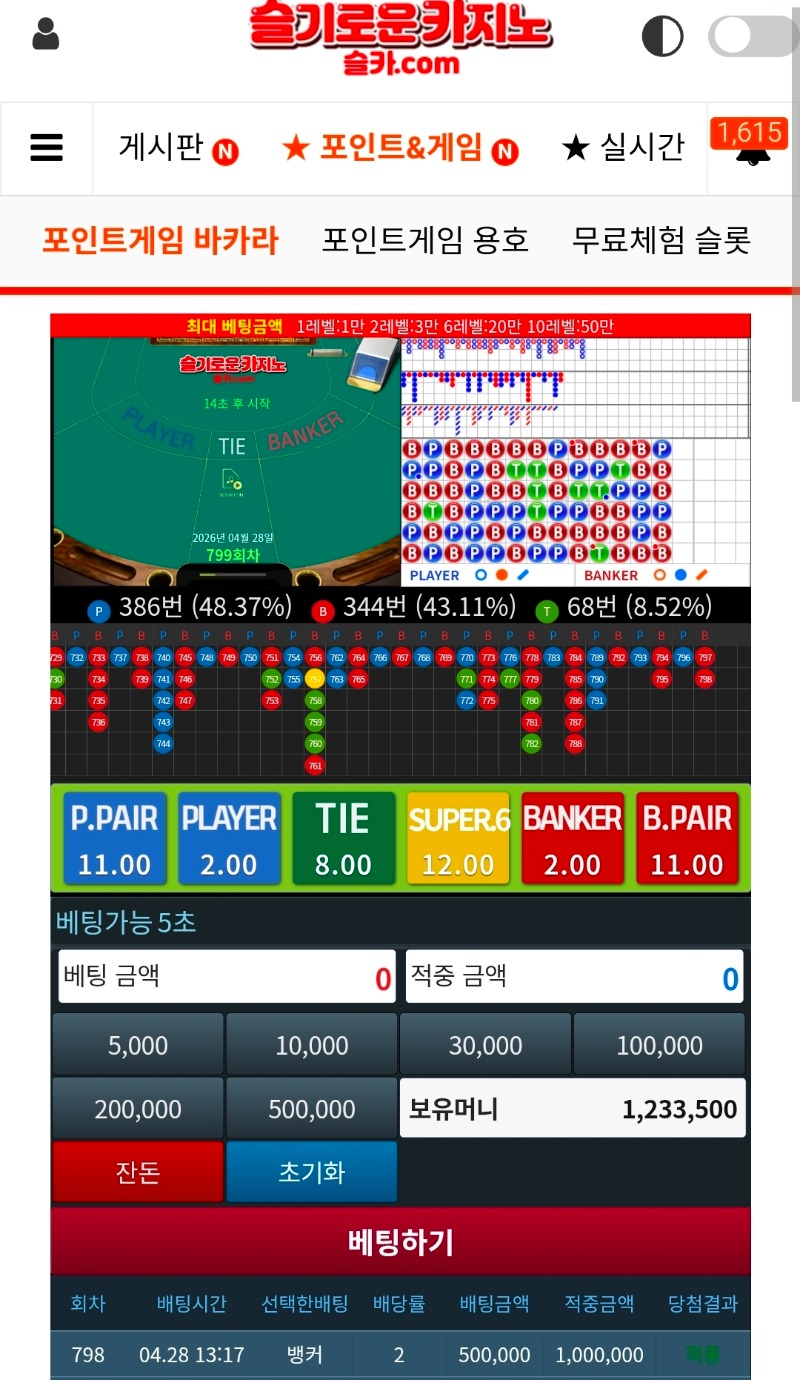Open the user profile icon
This screenshot has width=800, height=1380.
tap(46, 35)
